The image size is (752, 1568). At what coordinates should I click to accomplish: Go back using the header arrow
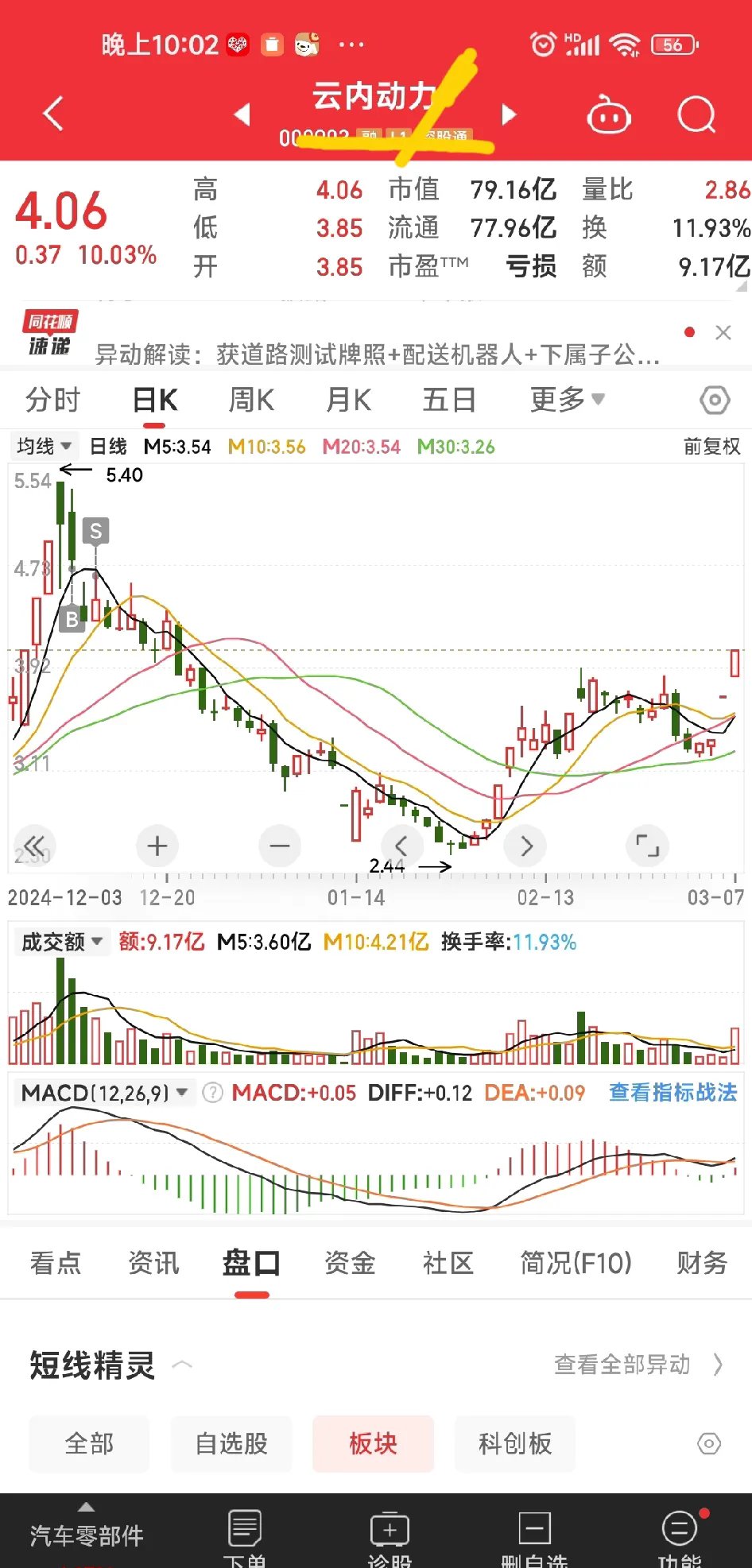point(53,114)
